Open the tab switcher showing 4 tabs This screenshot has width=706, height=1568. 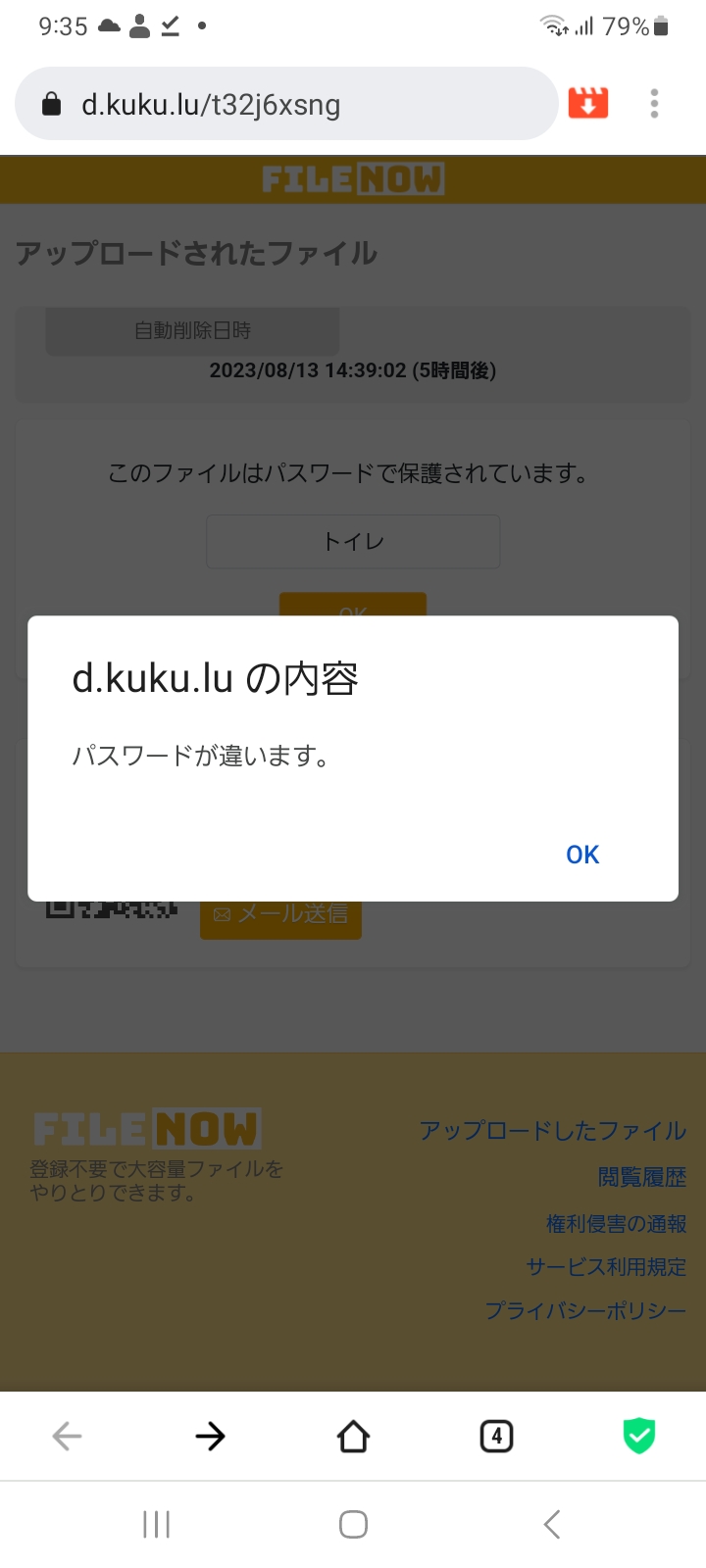(496, 1437)
